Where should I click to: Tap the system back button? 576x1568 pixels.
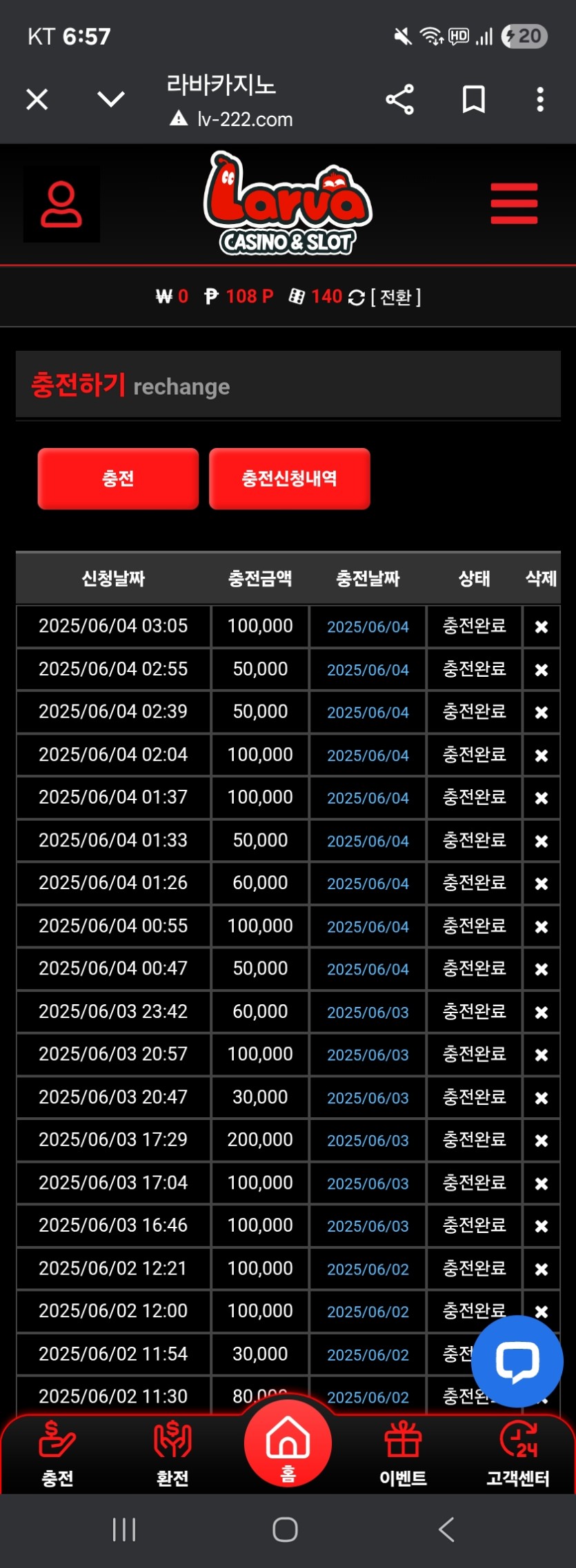(x=447, y=1530)
